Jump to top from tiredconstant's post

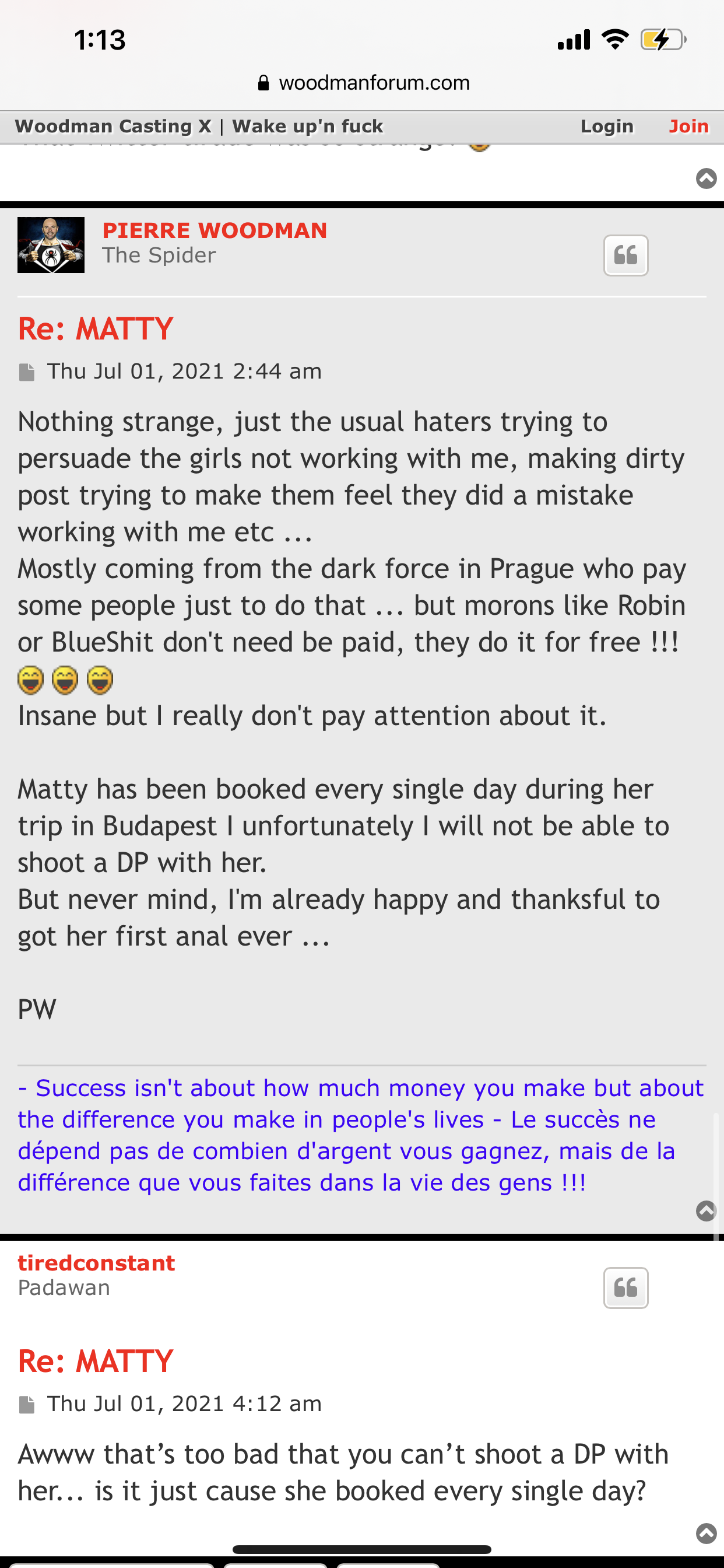click(x=706, y=1532)
